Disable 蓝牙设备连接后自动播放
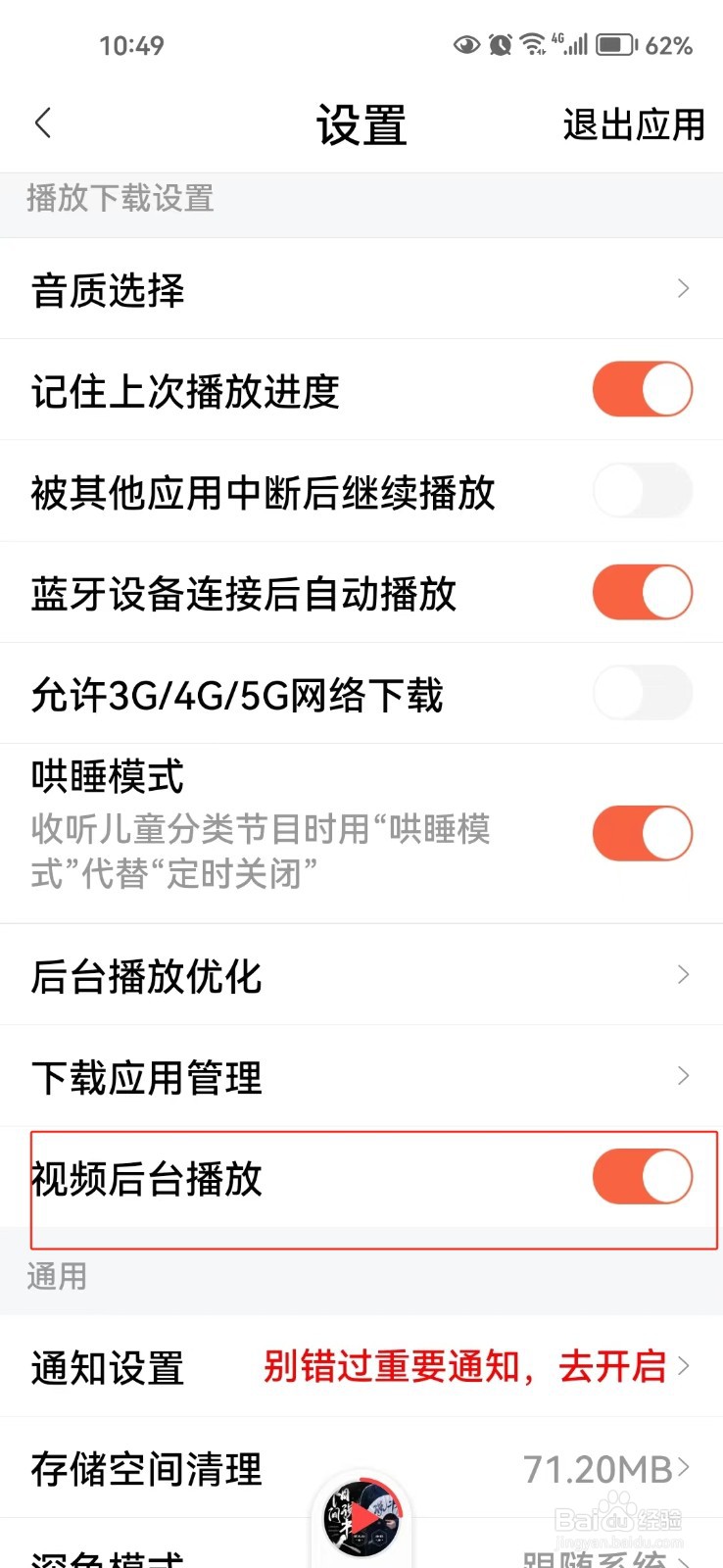The image size is (723, 1568). point(642,592)
